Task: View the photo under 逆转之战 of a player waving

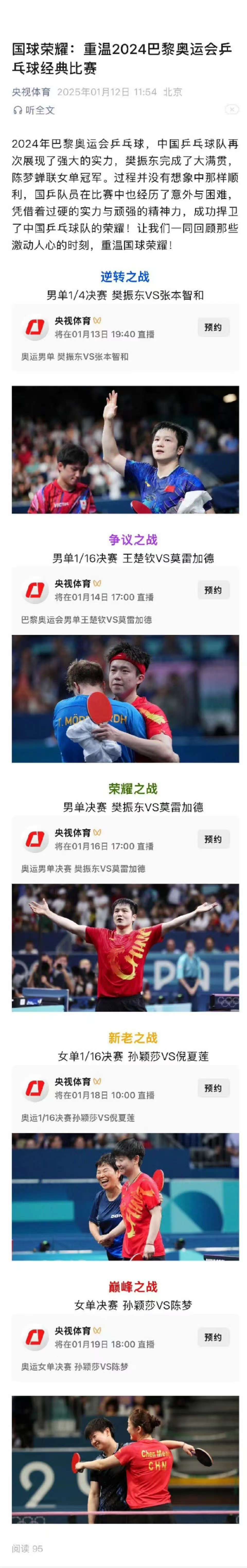Action: click(x=125, y=449)
